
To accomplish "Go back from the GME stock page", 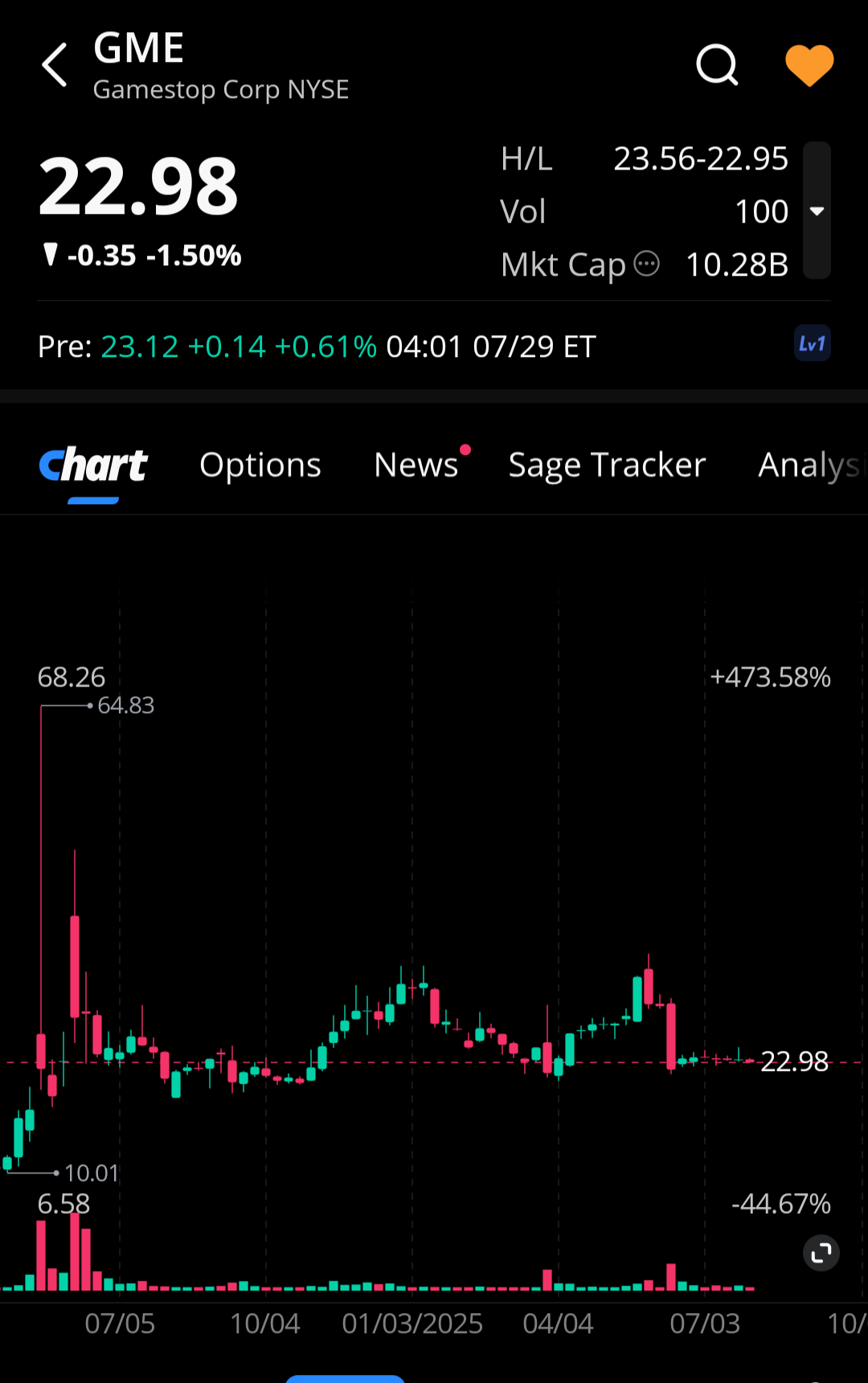I will click(55, 65).
